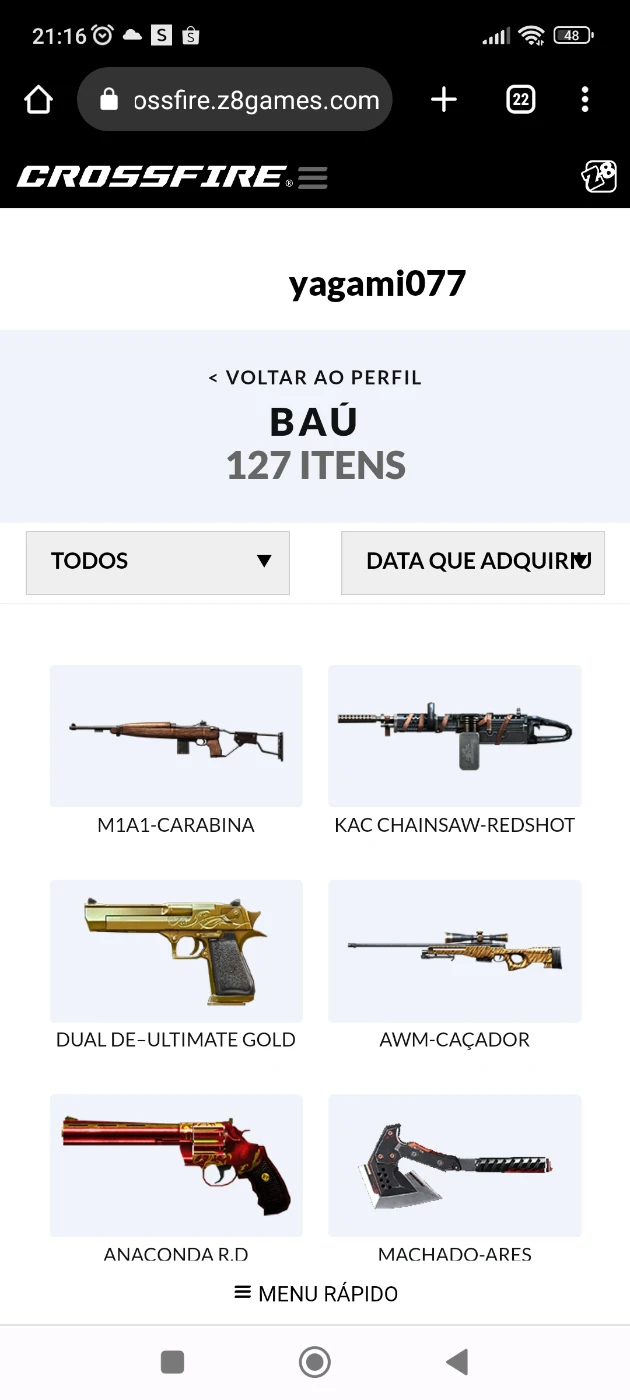Open a new browser tab
630x1400 pixels.
[x=443, y=99]
